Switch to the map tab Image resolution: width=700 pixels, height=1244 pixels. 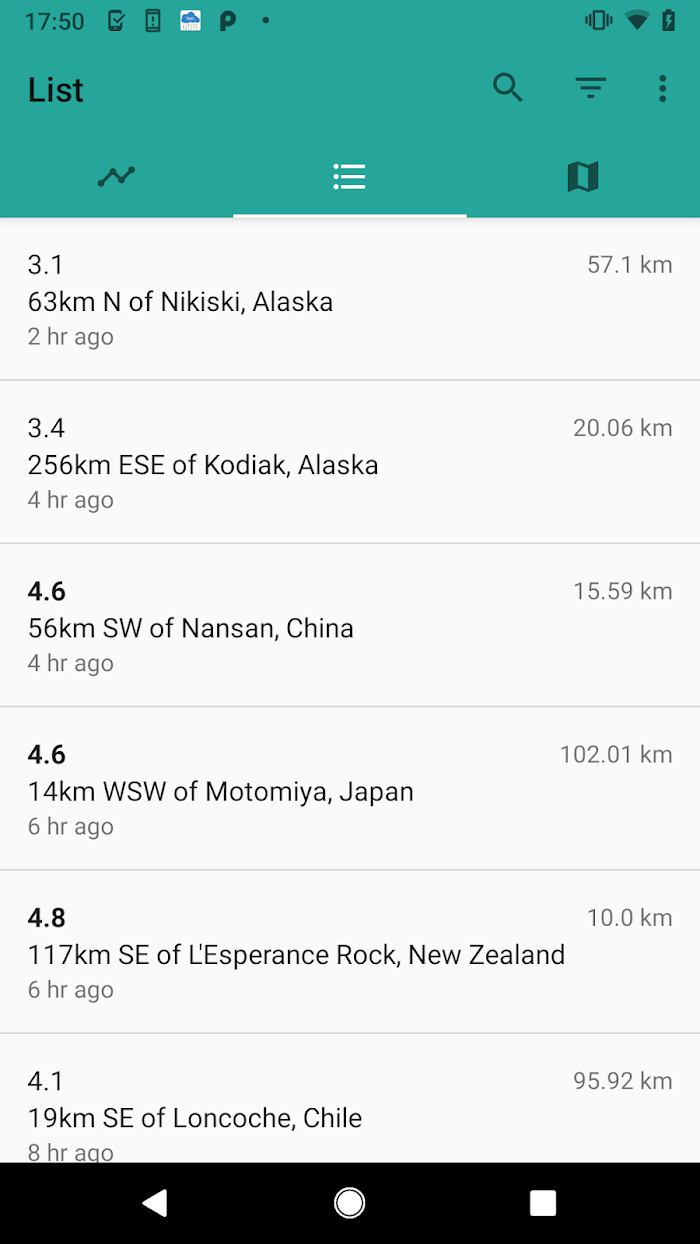[x=583, y=177]
